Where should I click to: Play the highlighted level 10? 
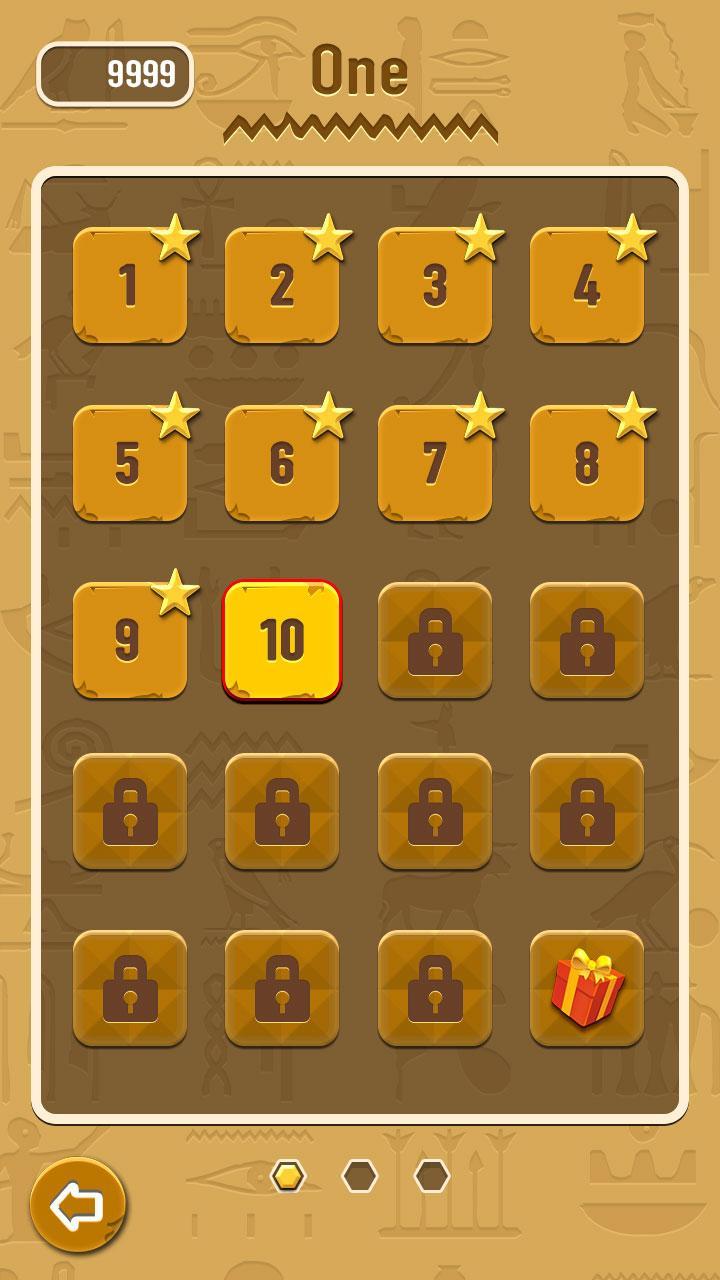point(282,640)
